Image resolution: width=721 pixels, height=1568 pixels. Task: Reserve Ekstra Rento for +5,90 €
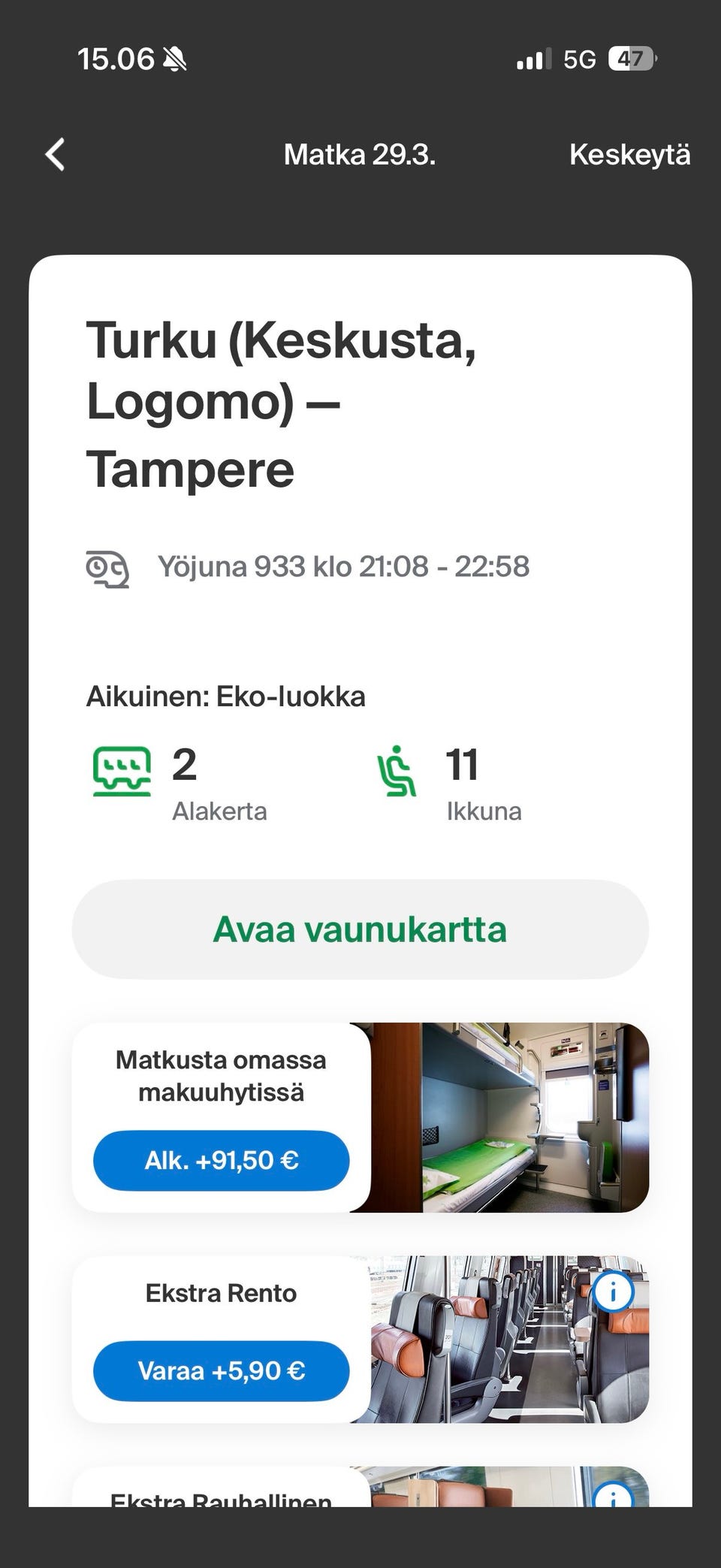pyautogui.click(x=222, y=1371)
